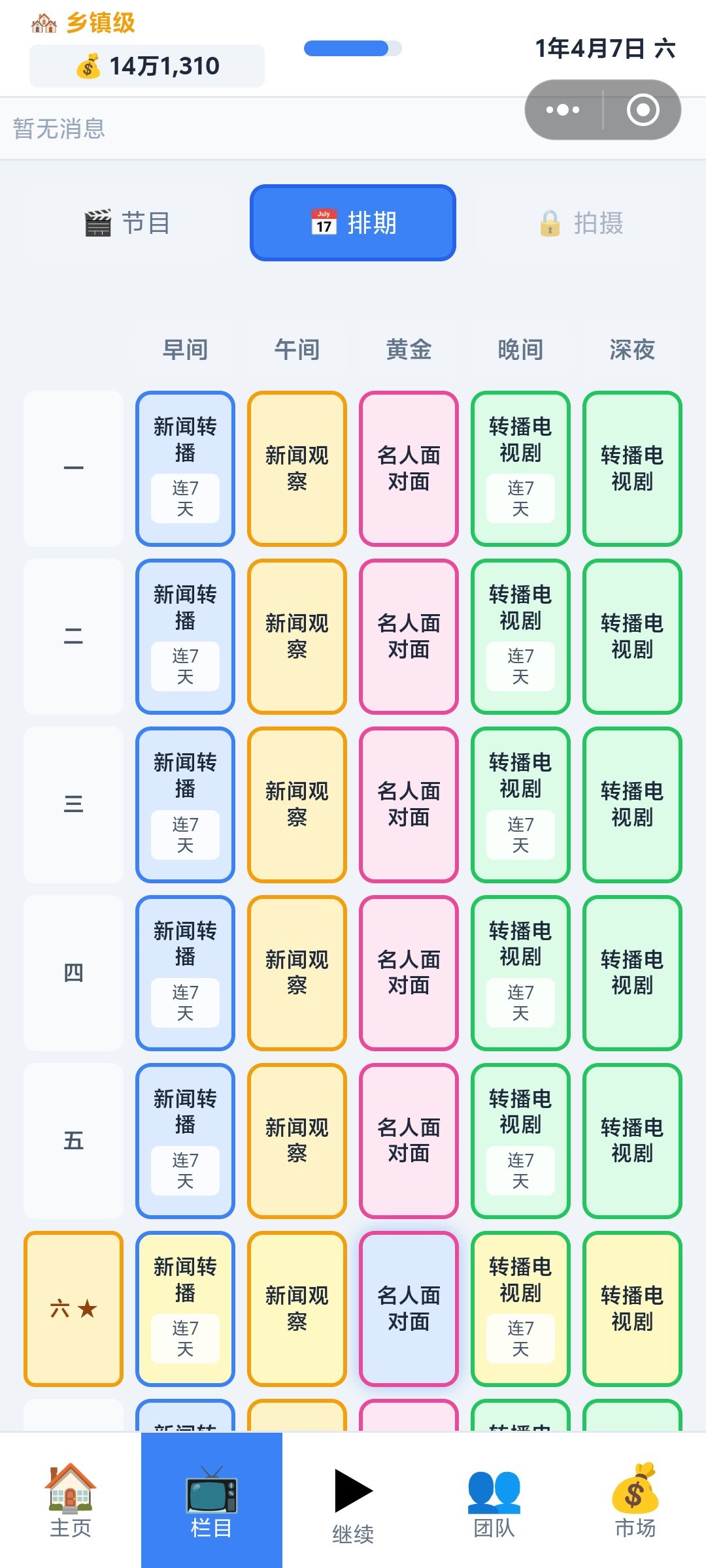Select Saturday's 黄金 slot 名人面对面
Viewport: 706px width, 1568px height.
pos(409,1309)
